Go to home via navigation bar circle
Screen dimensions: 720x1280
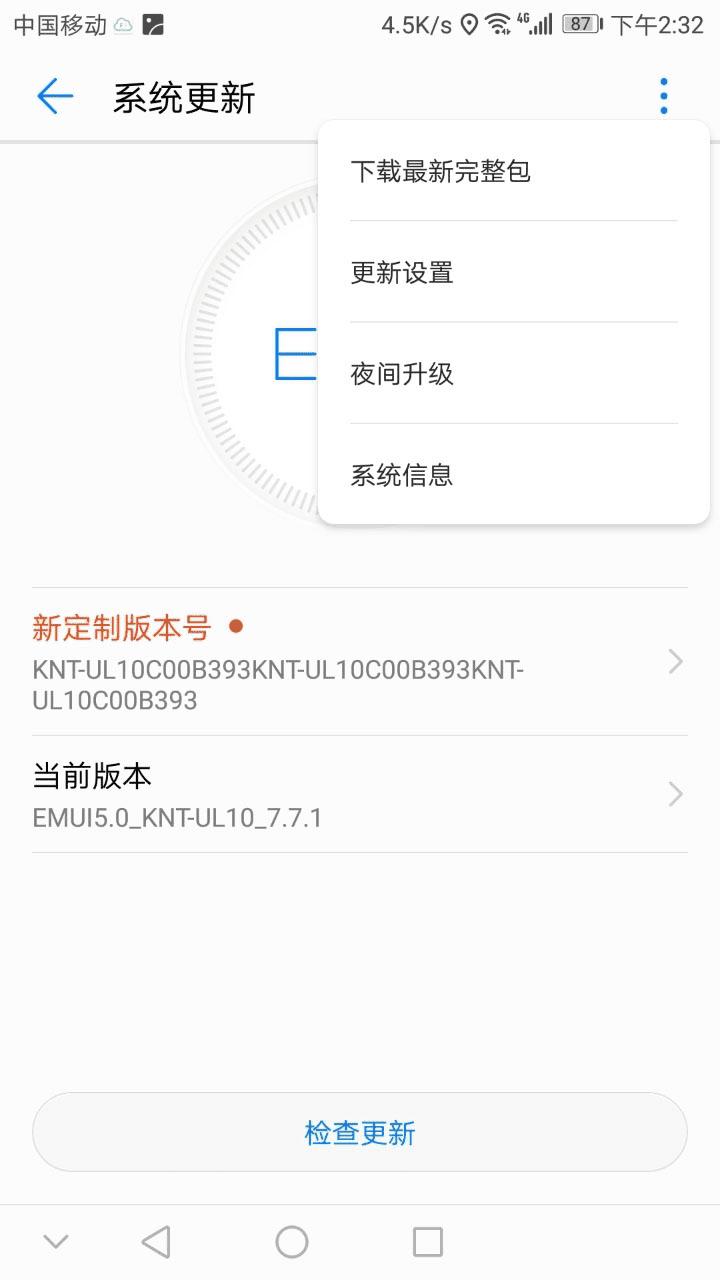coord(292,1242)
